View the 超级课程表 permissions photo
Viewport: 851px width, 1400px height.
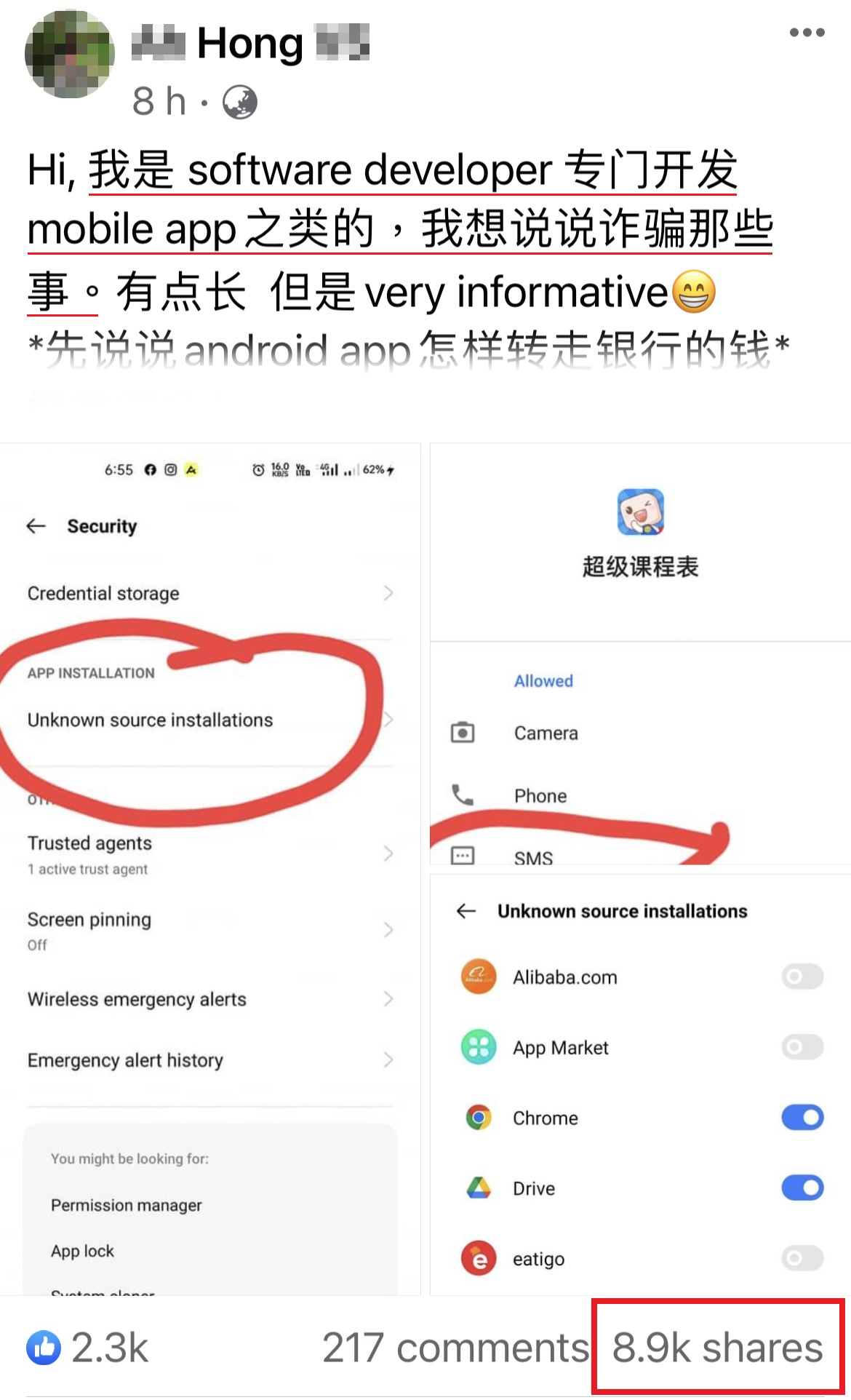pyautogui.click(x=640, y=653)
